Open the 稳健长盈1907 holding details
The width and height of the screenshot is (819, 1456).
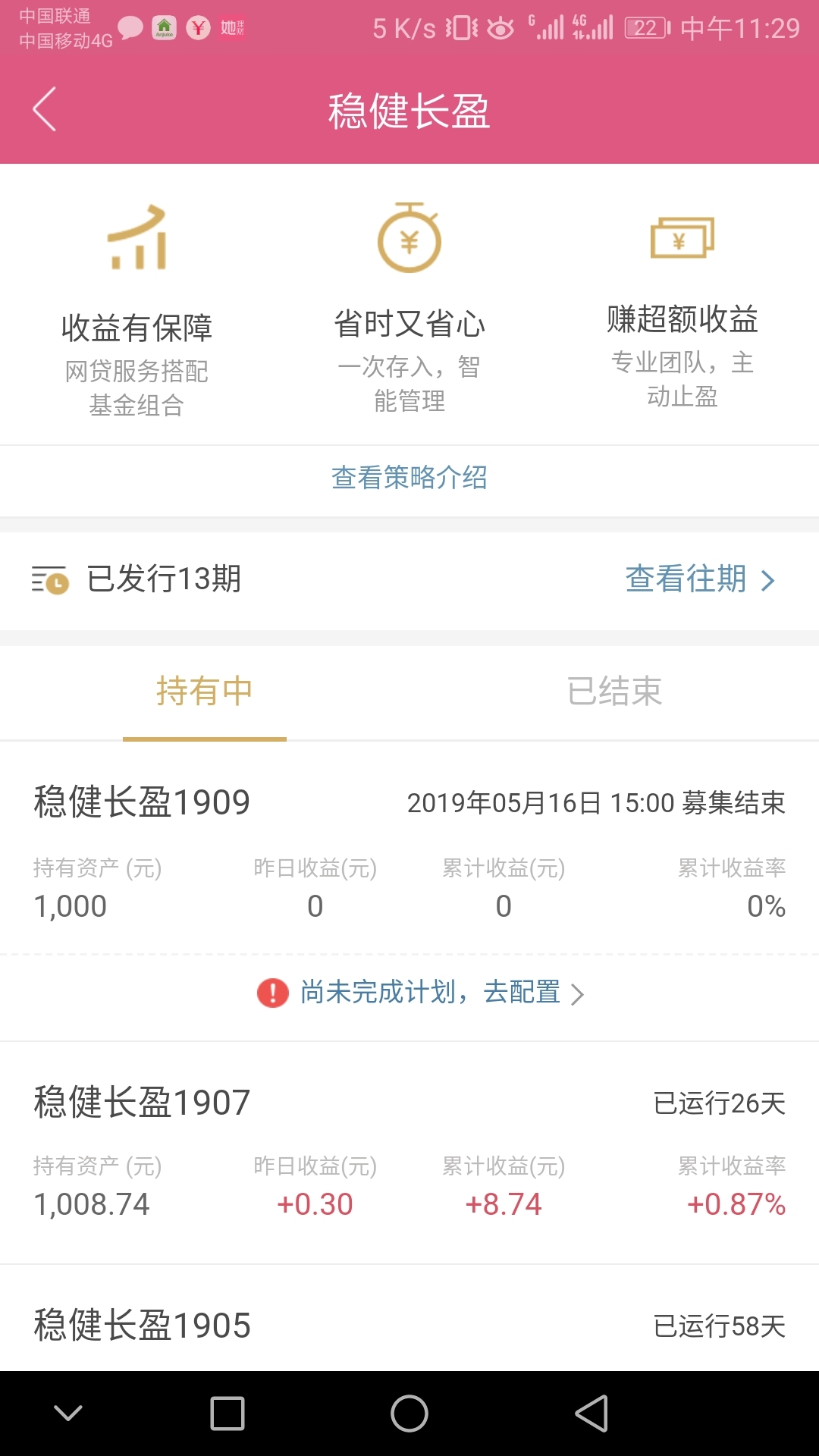(x=409, y=1153)
